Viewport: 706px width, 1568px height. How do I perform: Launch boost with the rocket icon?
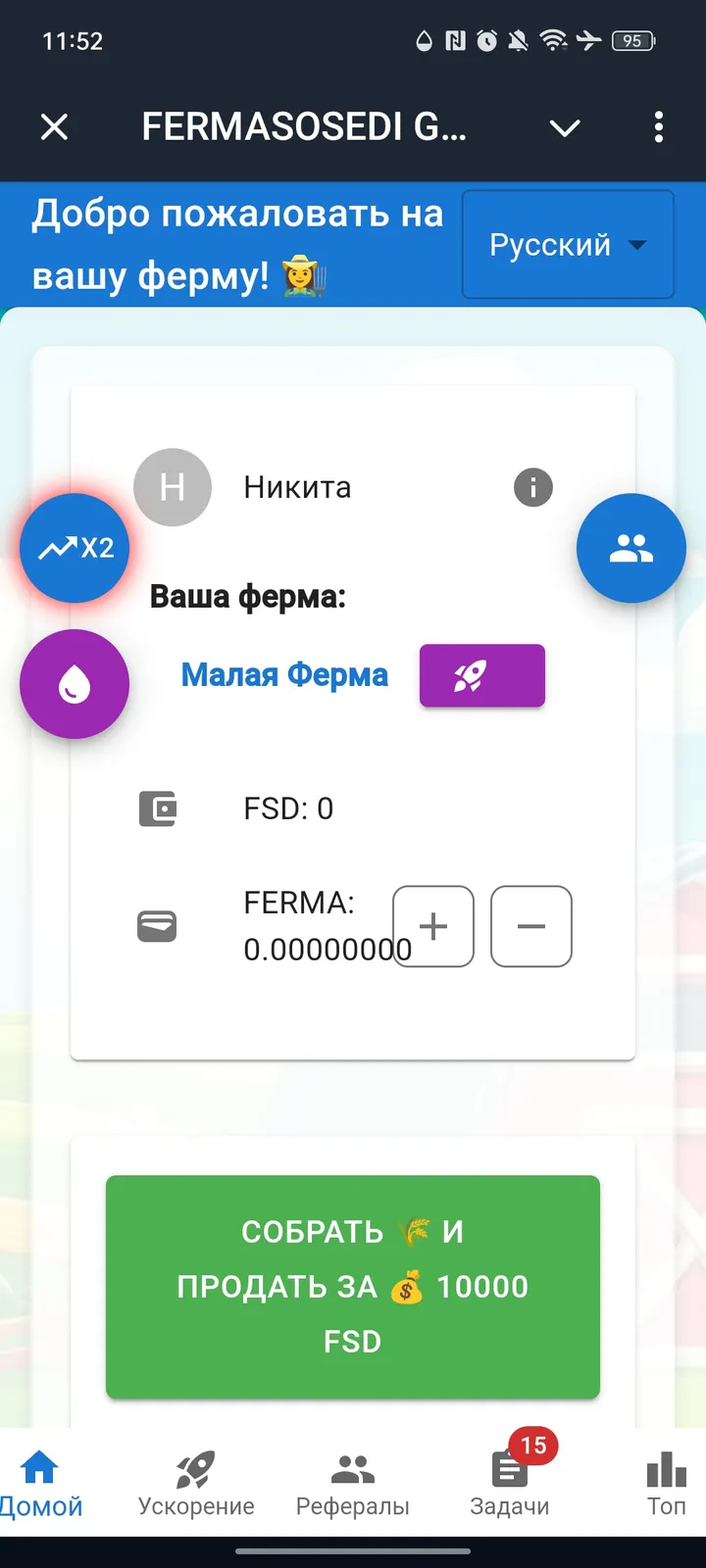click(481, 675)
